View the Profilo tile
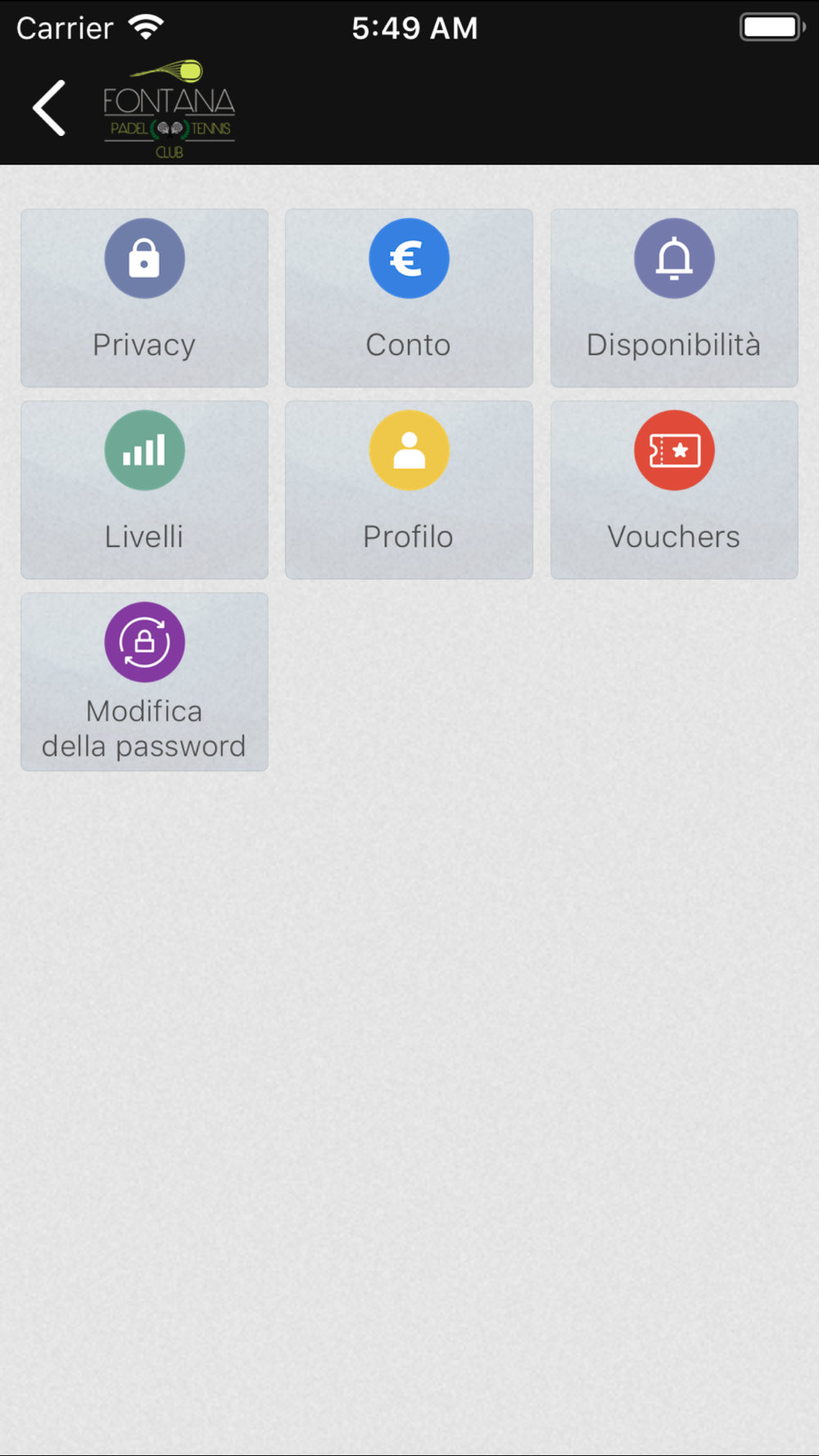This screenshot has height=1456, width=819. pos(409,490)
